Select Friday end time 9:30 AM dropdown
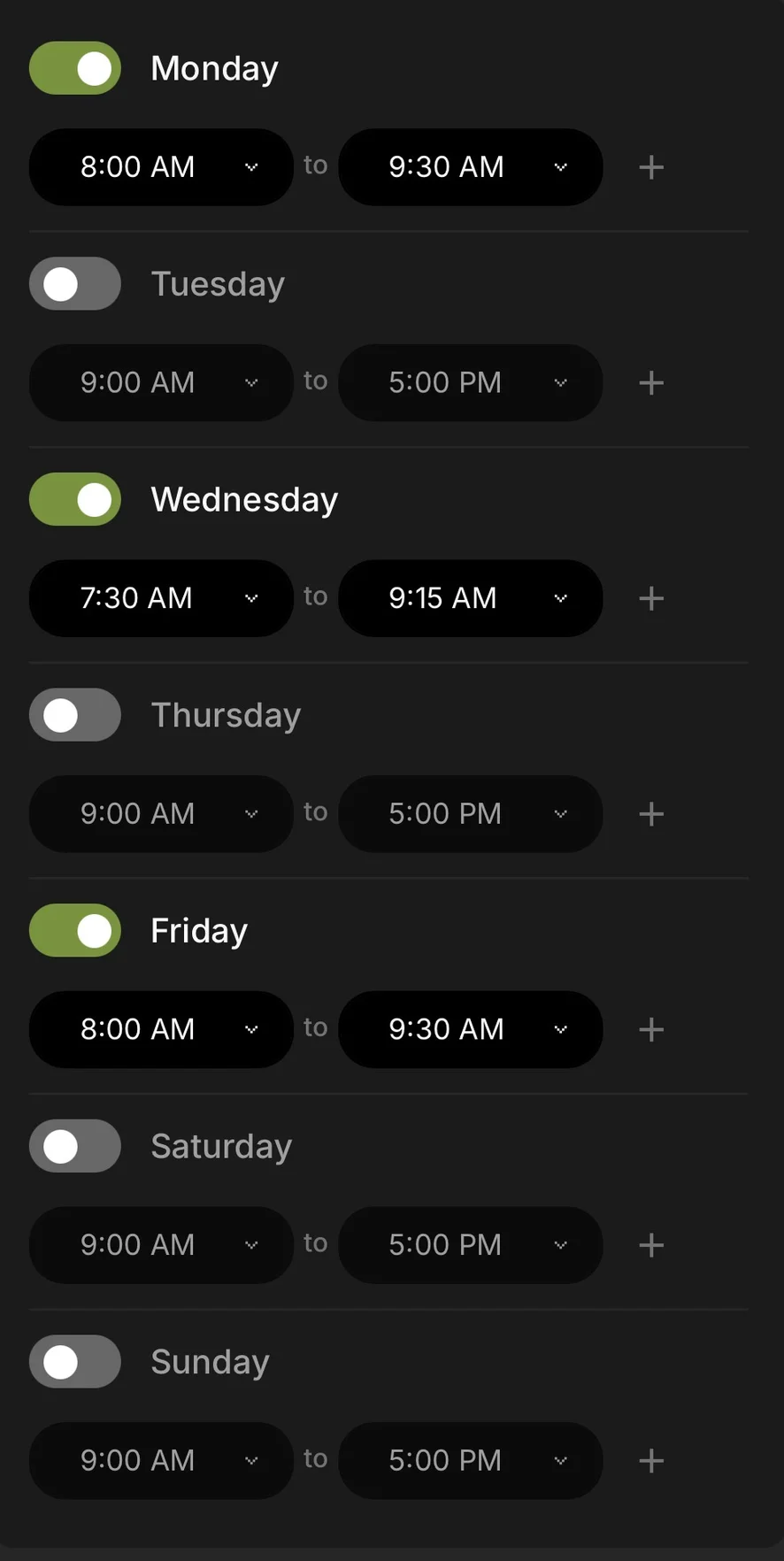The width and height of the screenshot is (784, 1561). click(470, 1029)
